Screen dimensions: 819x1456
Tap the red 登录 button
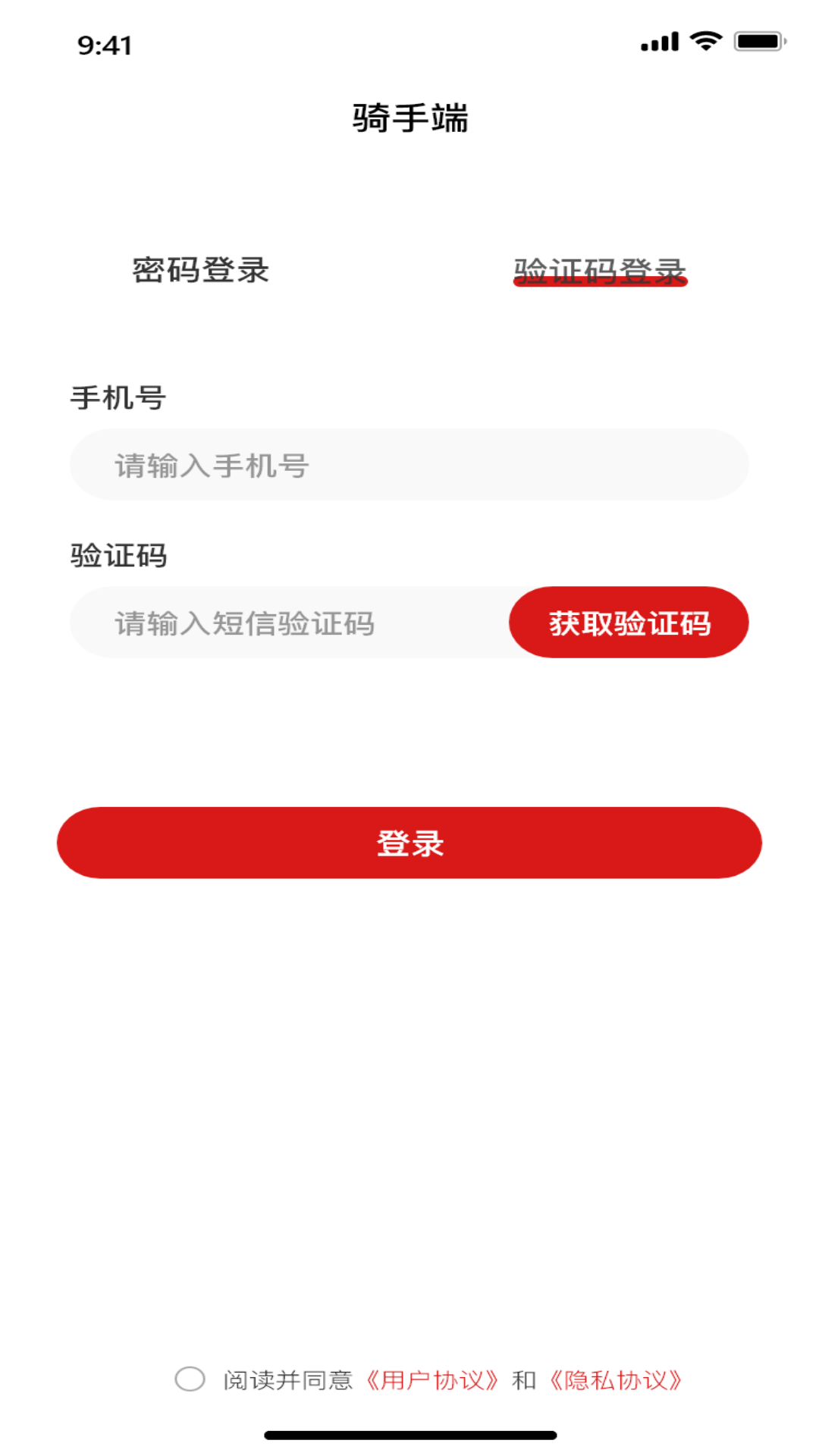[409, 843]
